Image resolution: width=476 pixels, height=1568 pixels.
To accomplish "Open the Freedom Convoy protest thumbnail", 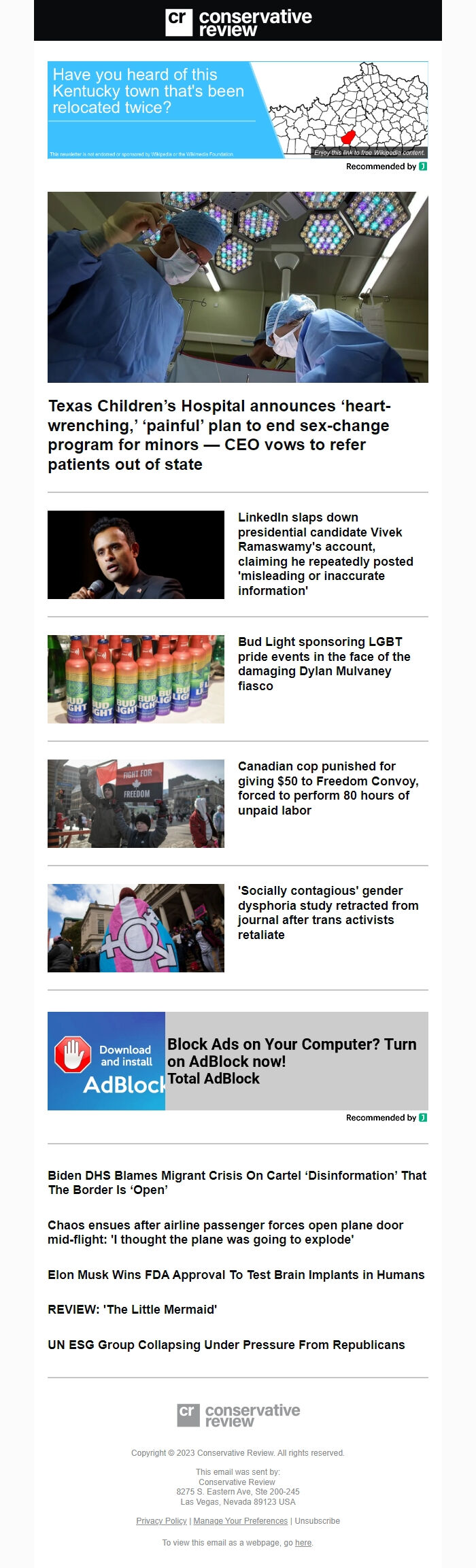I will click(x=136, y=804).
